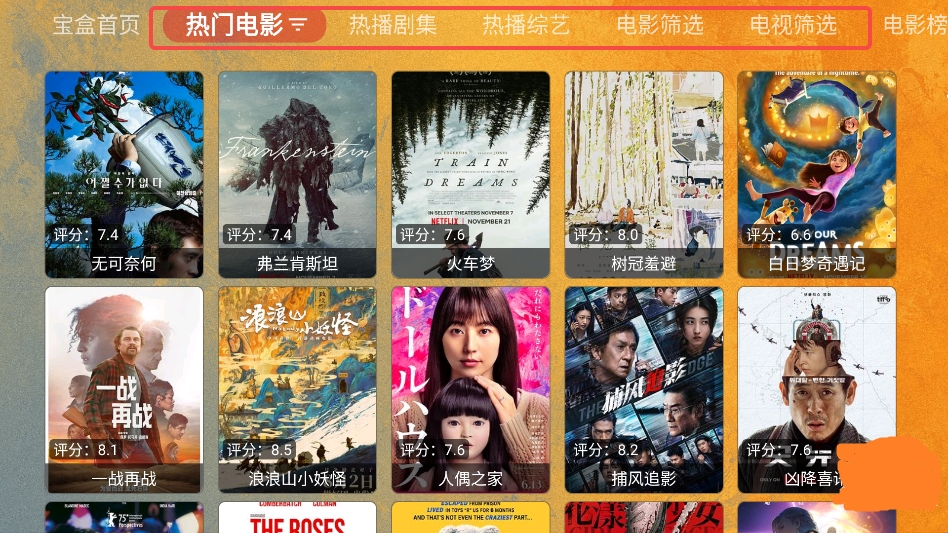The image size is (948, 533).
Task: Open the 热播综艺 tab
Action: 526,26
